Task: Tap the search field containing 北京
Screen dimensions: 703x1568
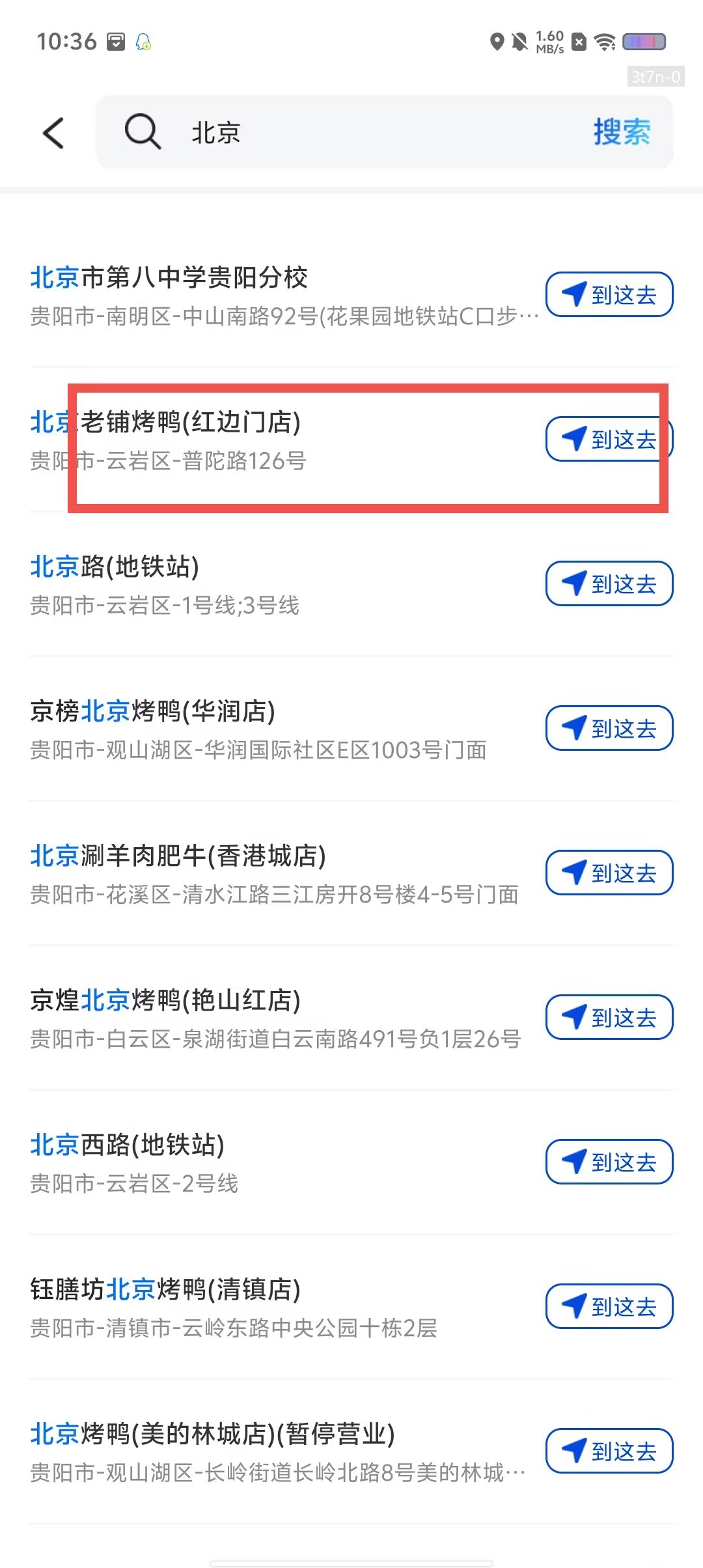Action: click(384, 132)
